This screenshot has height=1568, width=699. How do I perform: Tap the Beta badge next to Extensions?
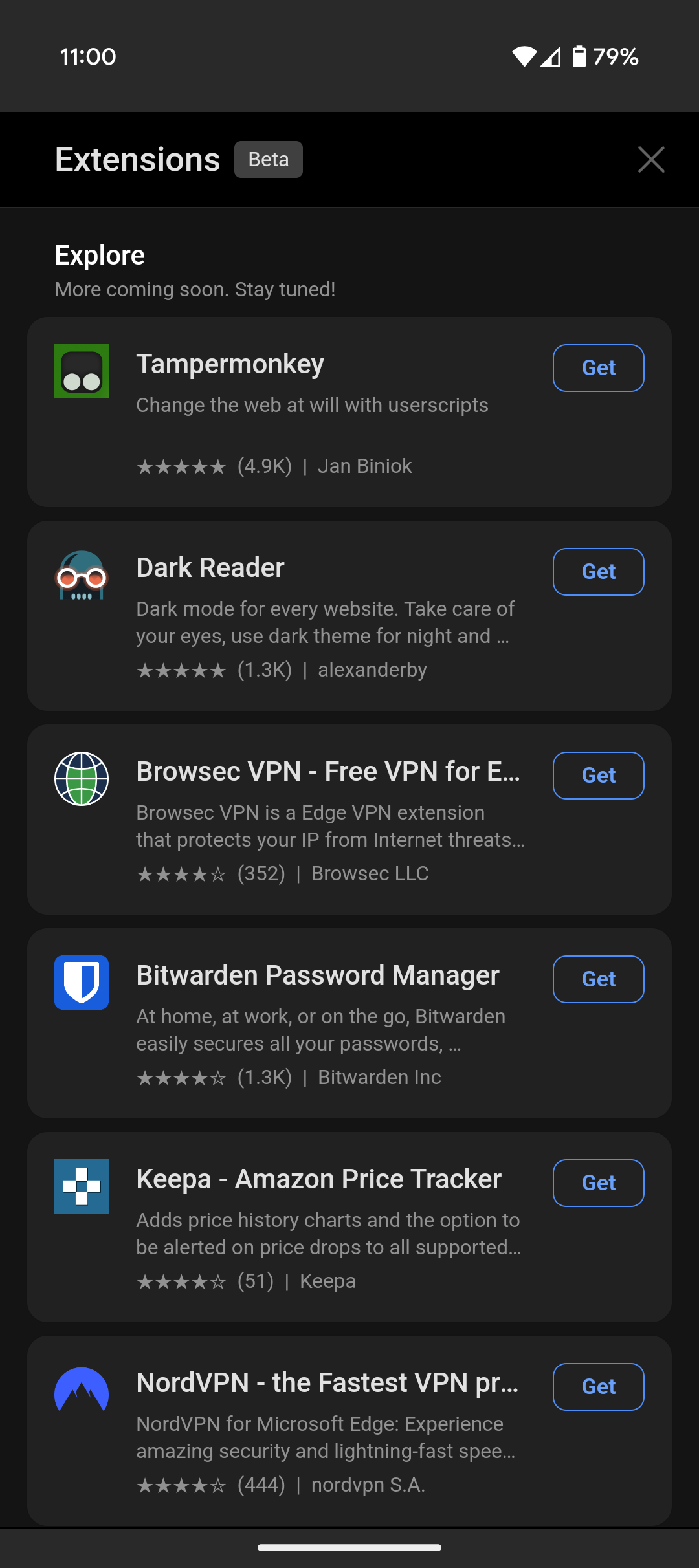[x=268, y=159]
